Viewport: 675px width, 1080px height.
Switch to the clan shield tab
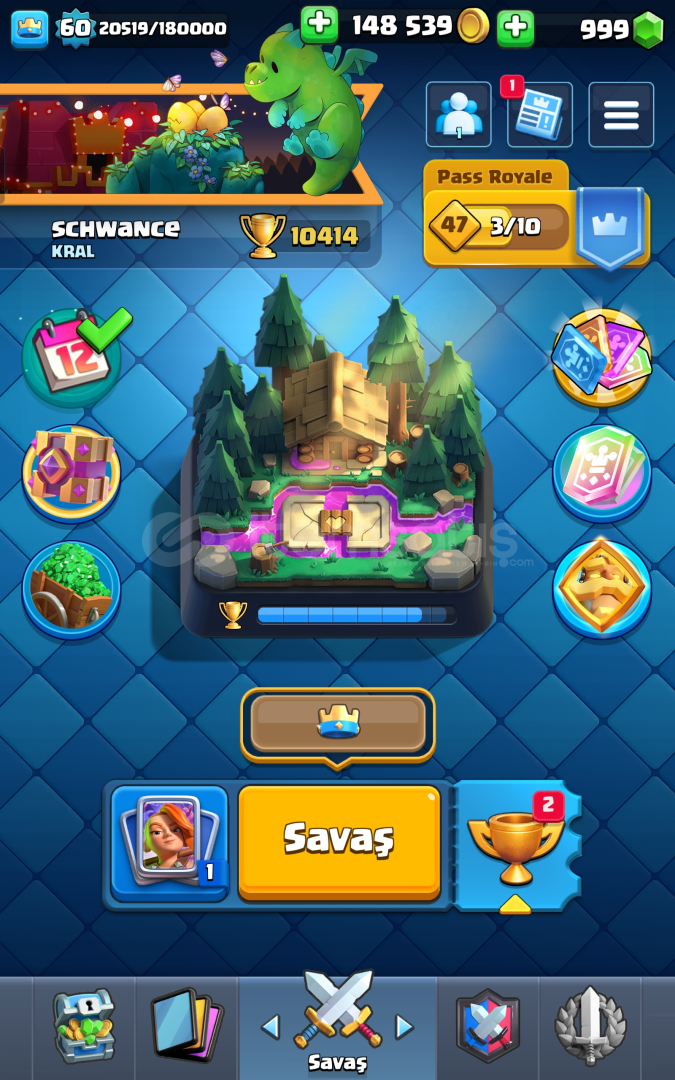click(x=488, y=1025)
